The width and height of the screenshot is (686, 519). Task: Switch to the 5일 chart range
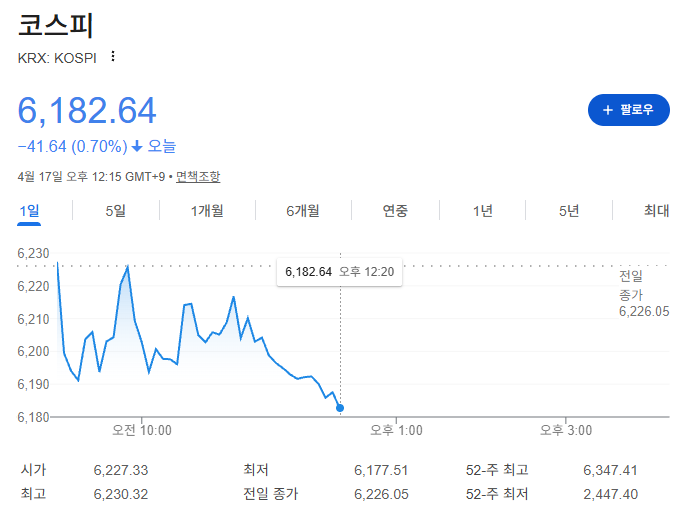(x=116, y=211)
